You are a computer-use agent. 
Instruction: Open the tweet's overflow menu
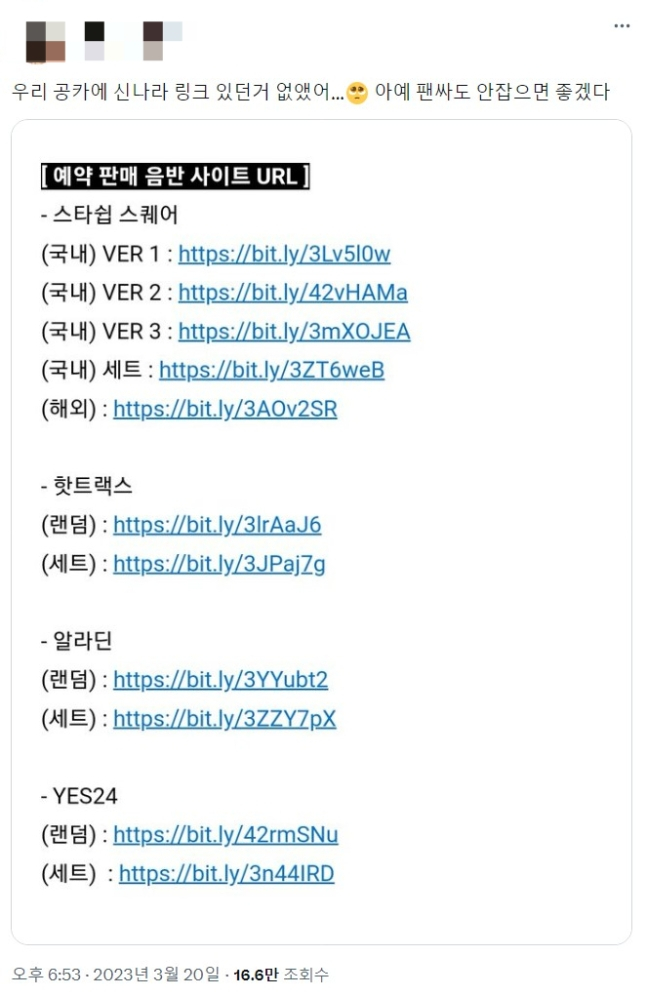[622, 27]
